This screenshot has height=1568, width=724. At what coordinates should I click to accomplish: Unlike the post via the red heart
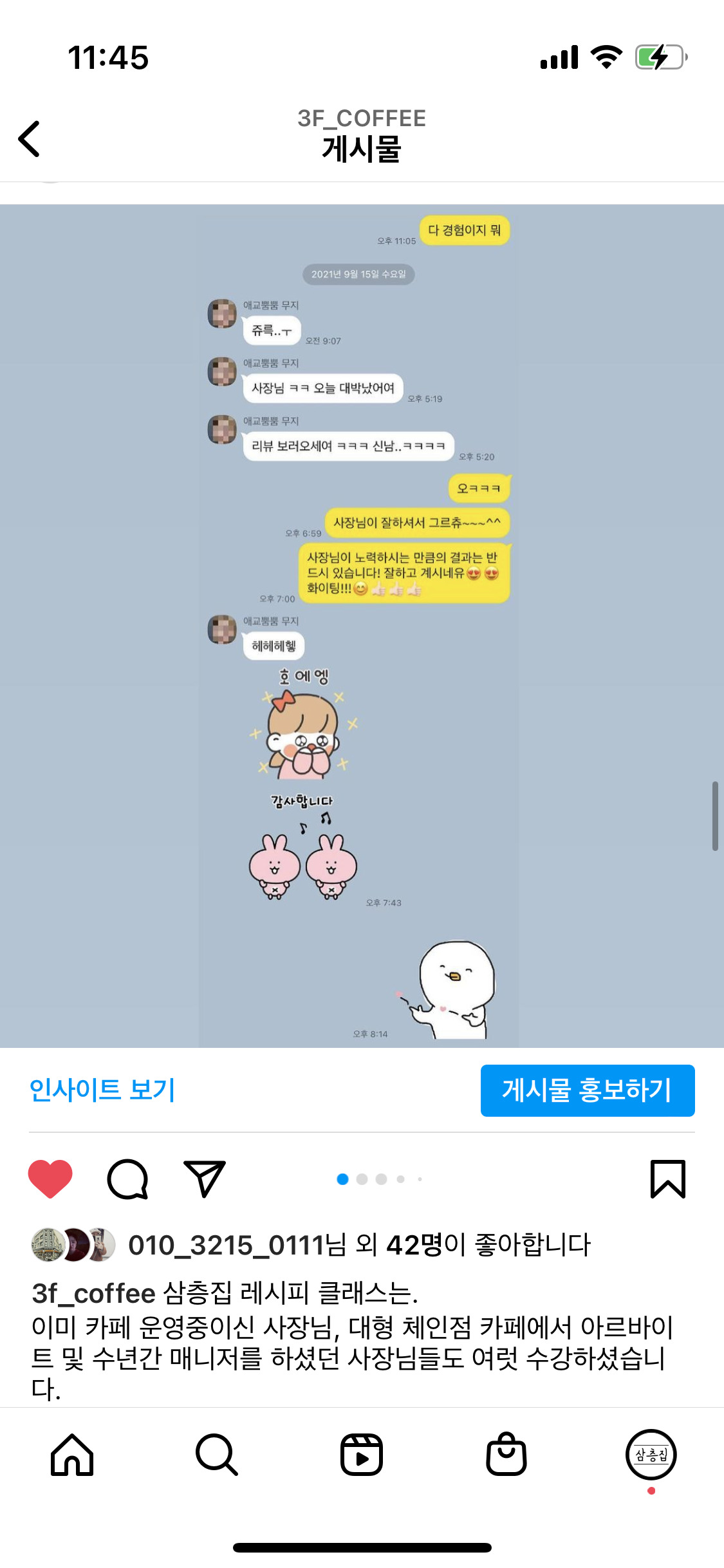pyautogui.click(x=50, y=1179)
